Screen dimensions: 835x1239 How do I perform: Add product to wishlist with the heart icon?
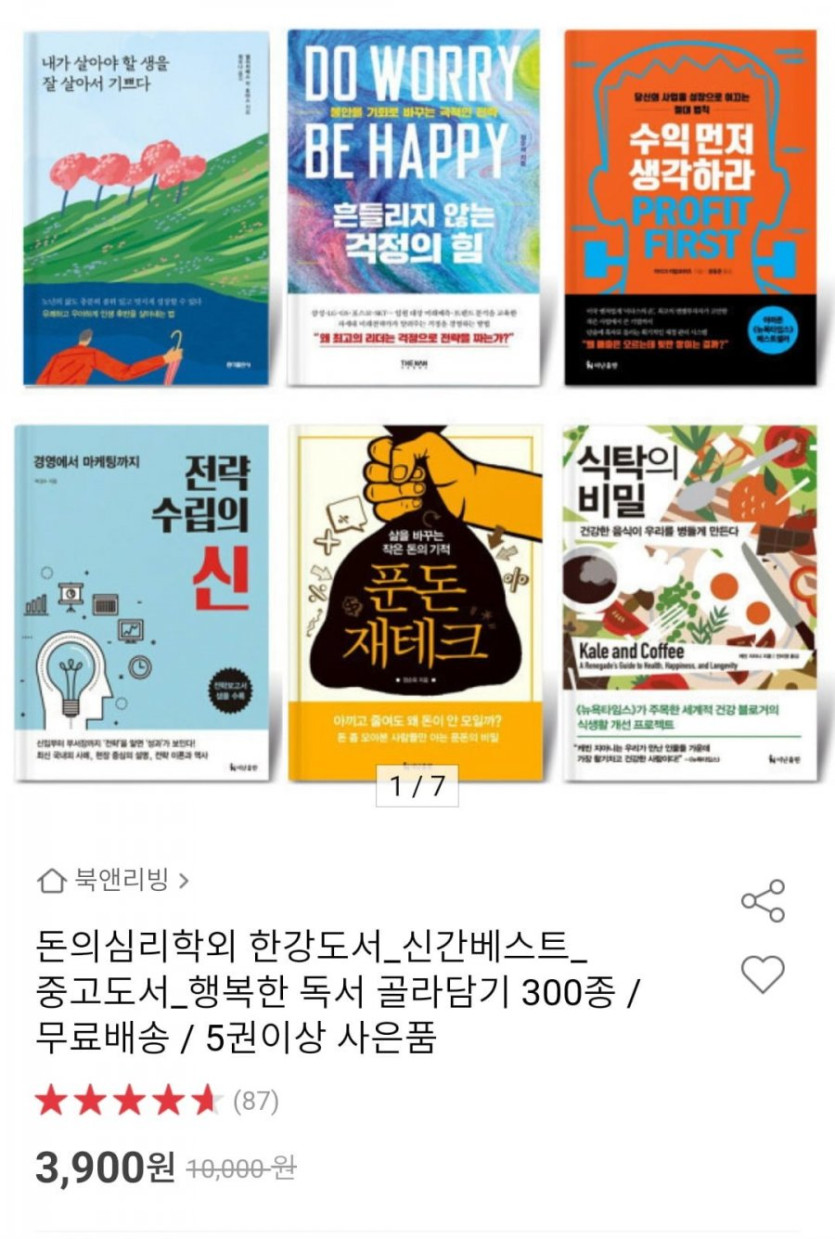763,973
